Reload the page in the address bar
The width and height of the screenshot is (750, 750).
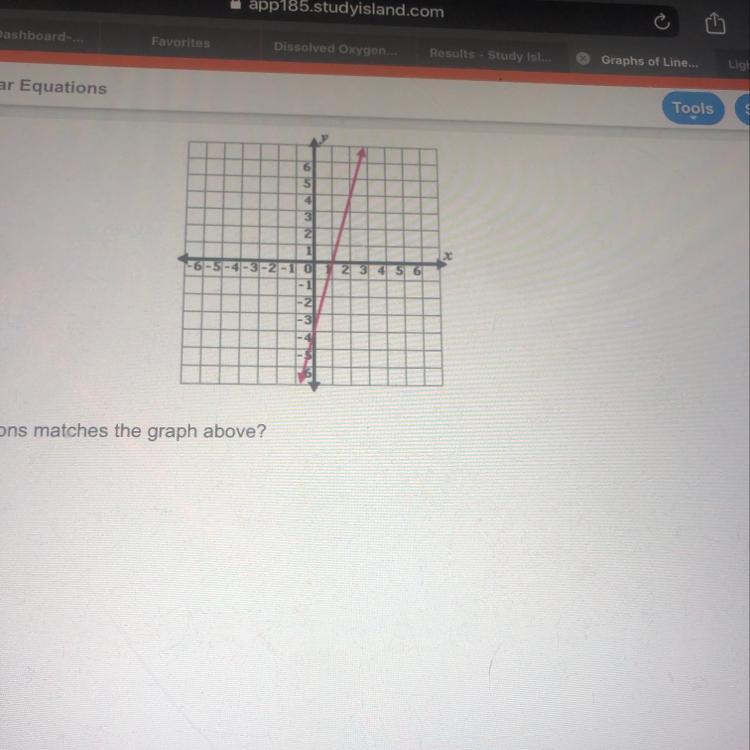point(660,21)
